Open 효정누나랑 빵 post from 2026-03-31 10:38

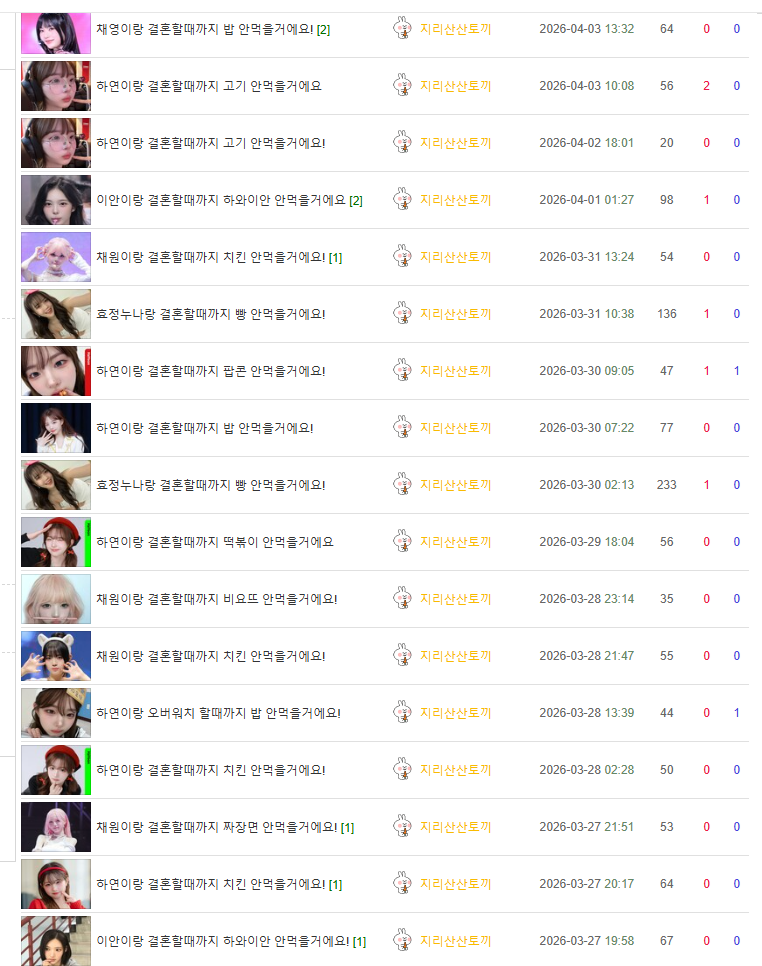(210, 314)
